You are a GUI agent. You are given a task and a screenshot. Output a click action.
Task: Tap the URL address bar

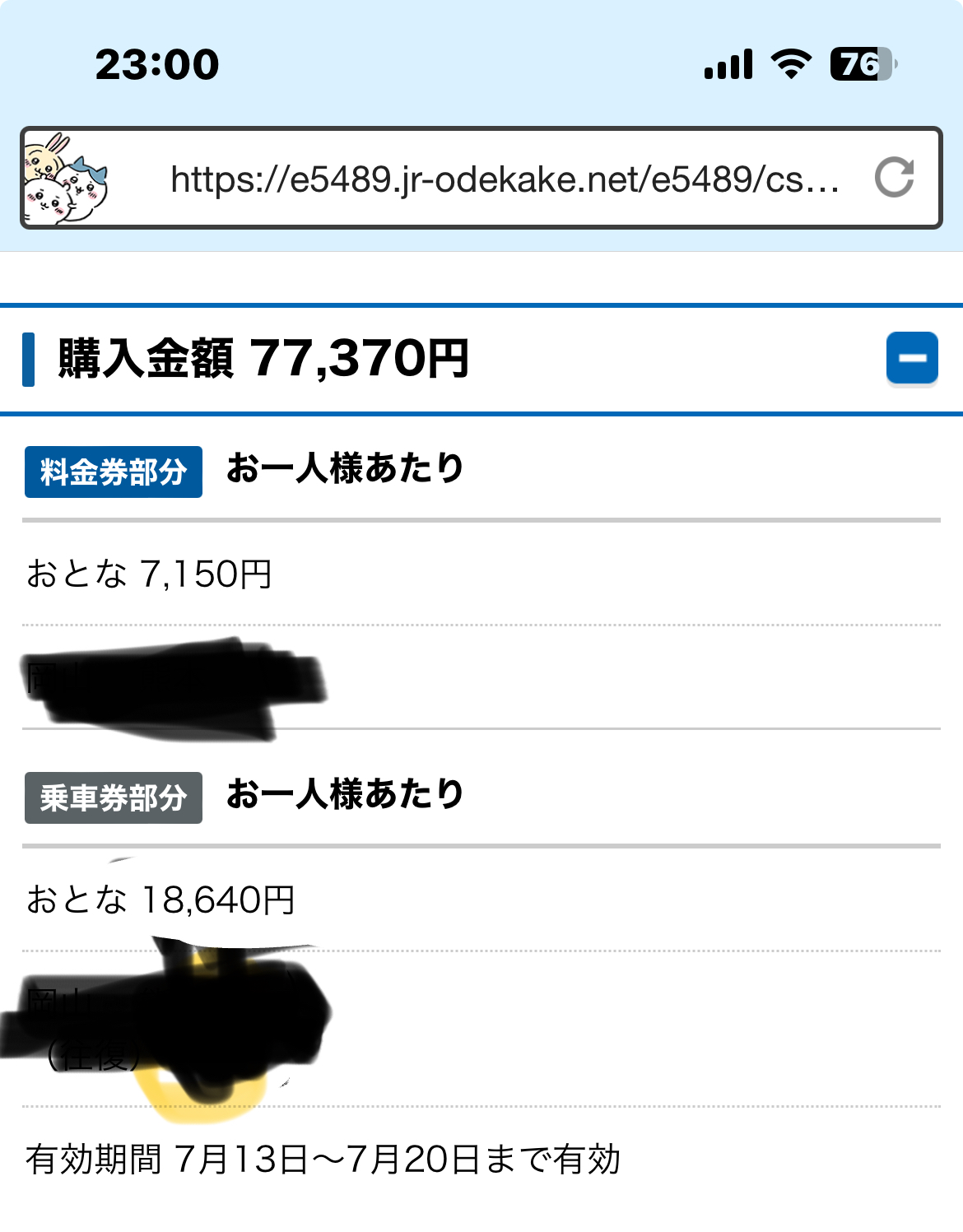[x=504, y=179]
